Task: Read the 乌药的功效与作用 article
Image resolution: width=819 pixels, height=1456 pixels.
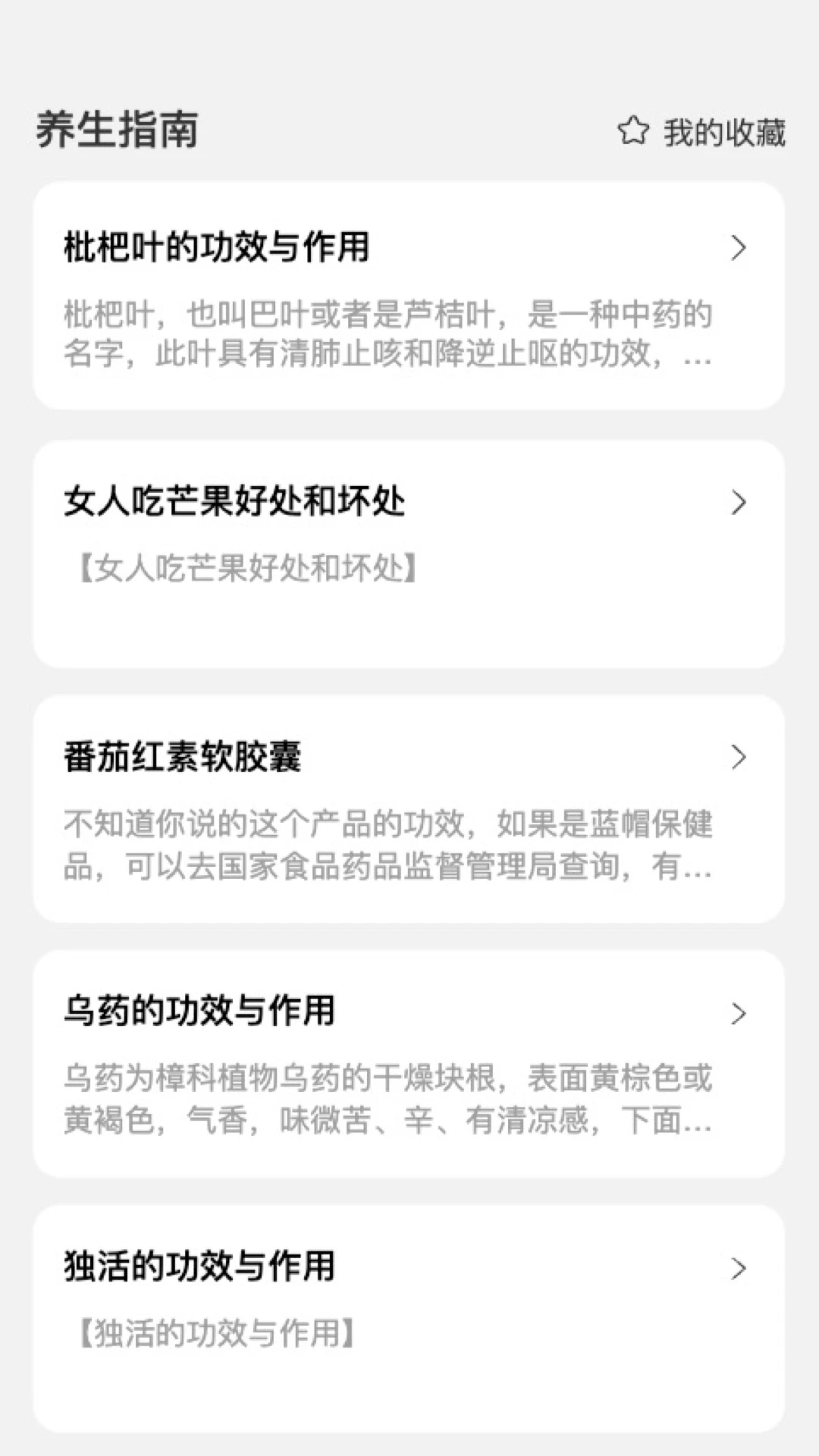Action: (409, 1063)
